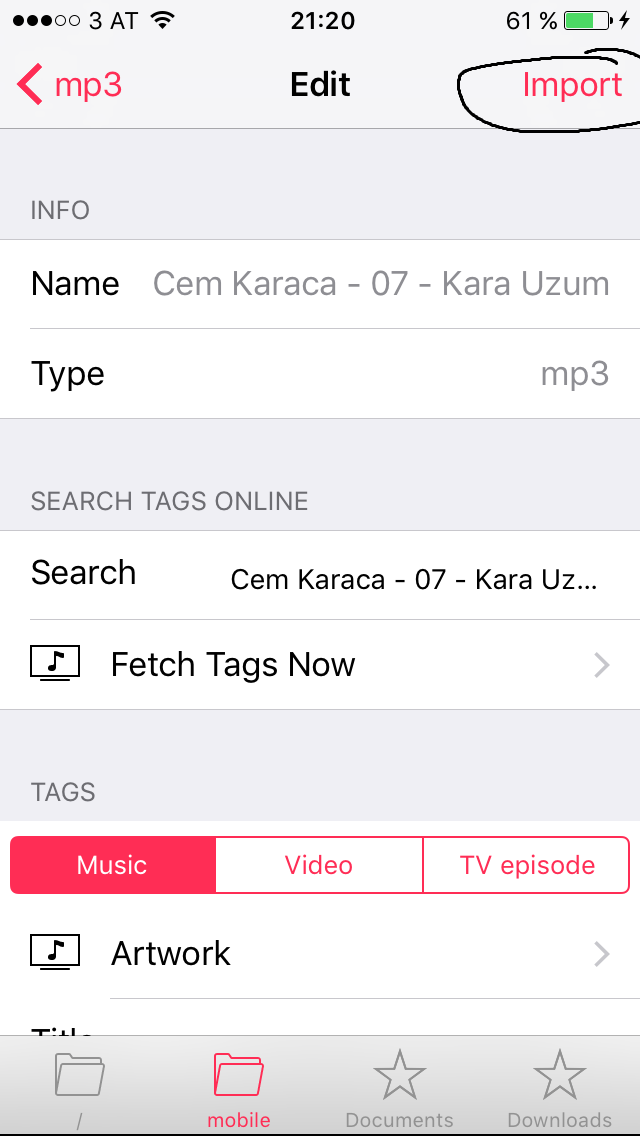Viewport: 640px width, 1136px height.
Task: Go back to the mp3 folder
Action: pyautogui.click(x=70, y=85)
